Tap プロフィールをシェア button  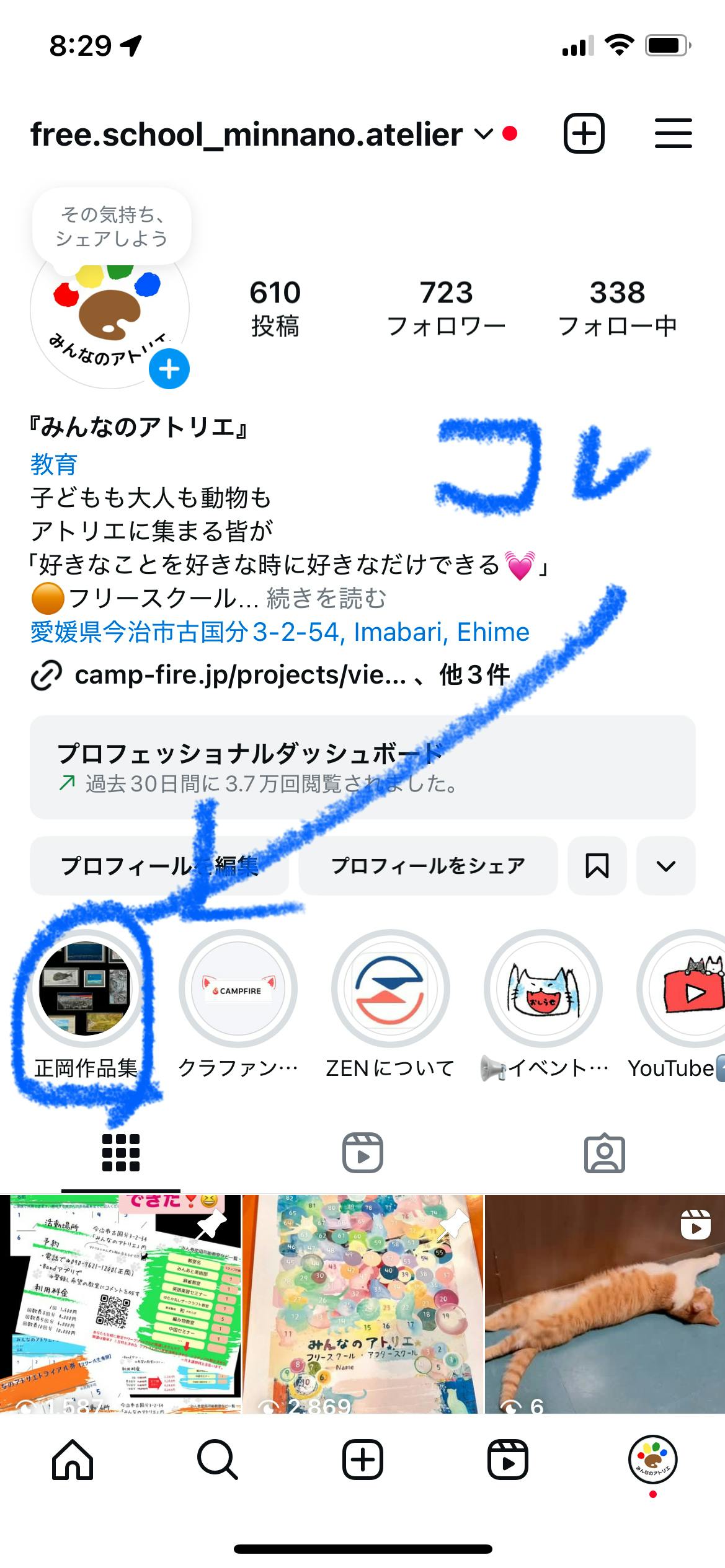coord(428,866)
